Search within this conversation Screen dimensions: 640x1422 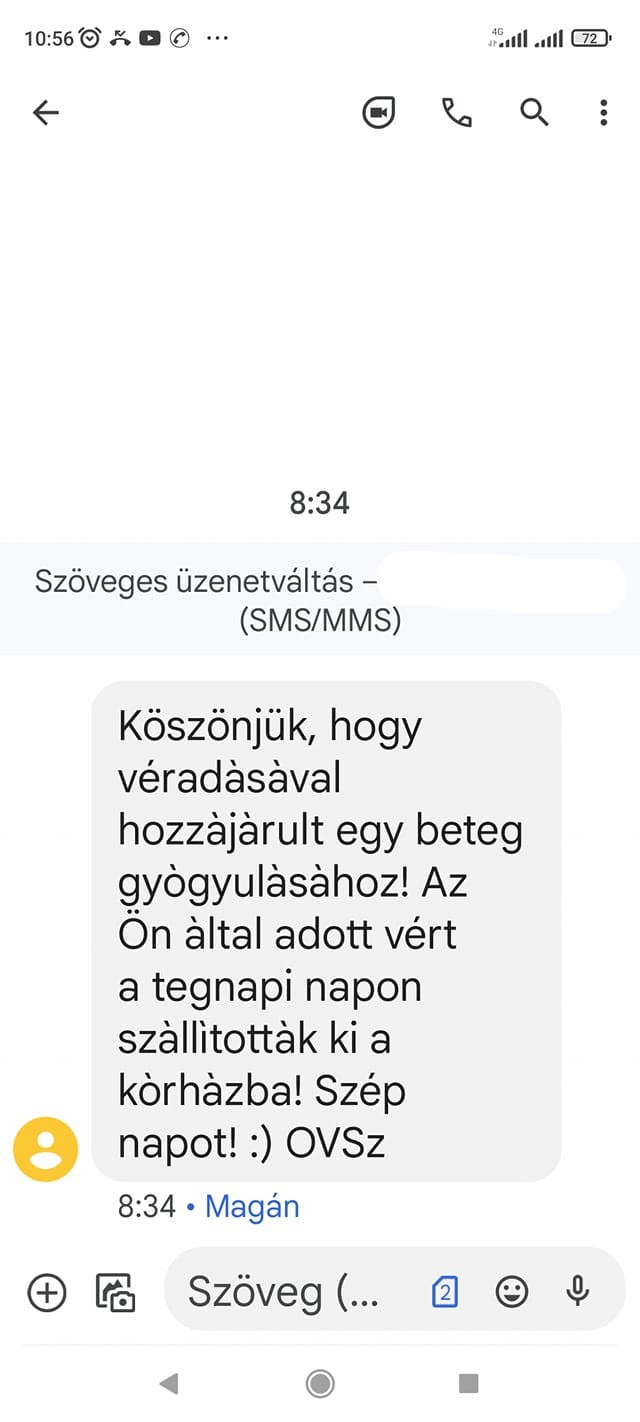(x=534, y=113)
